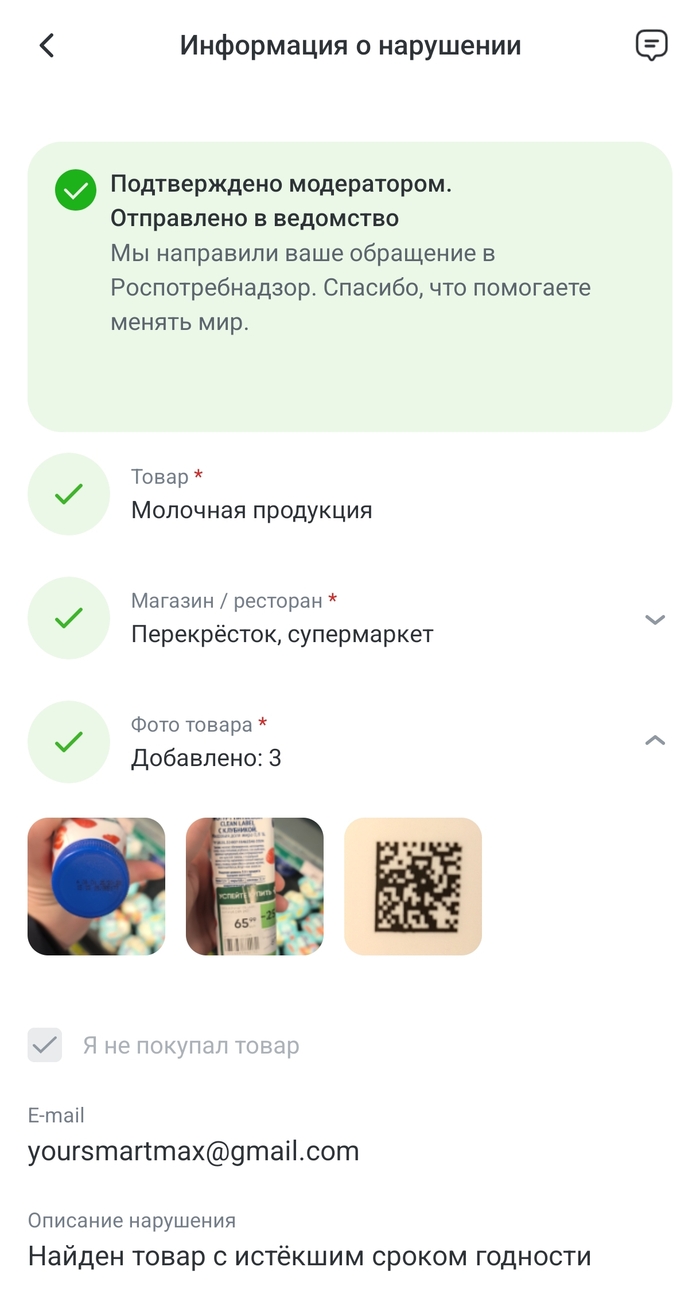Viewport: 700px width, 1302px height.
Task: Open the chat message icon
Action: [651, 45]
